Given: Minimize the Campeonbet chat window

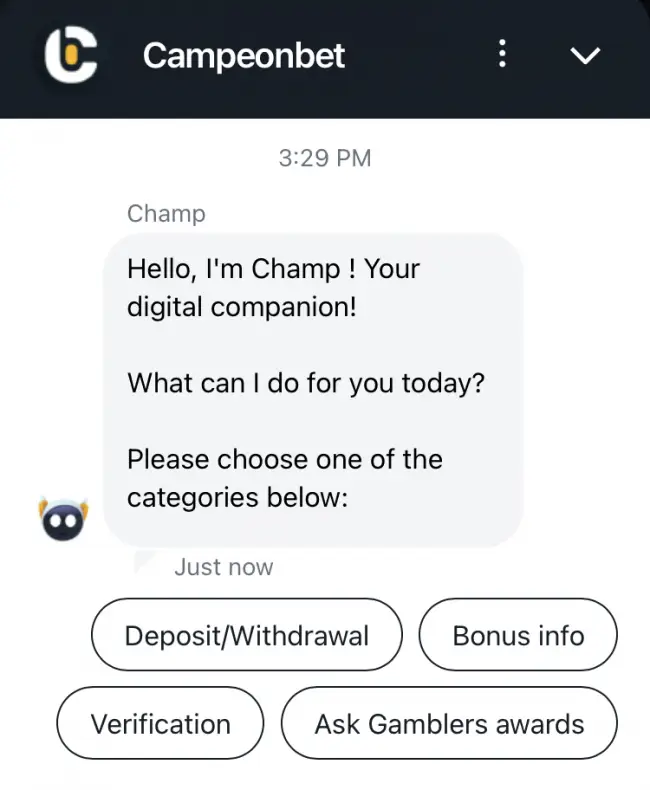Looking at the screenshot, I should [584, 55].
